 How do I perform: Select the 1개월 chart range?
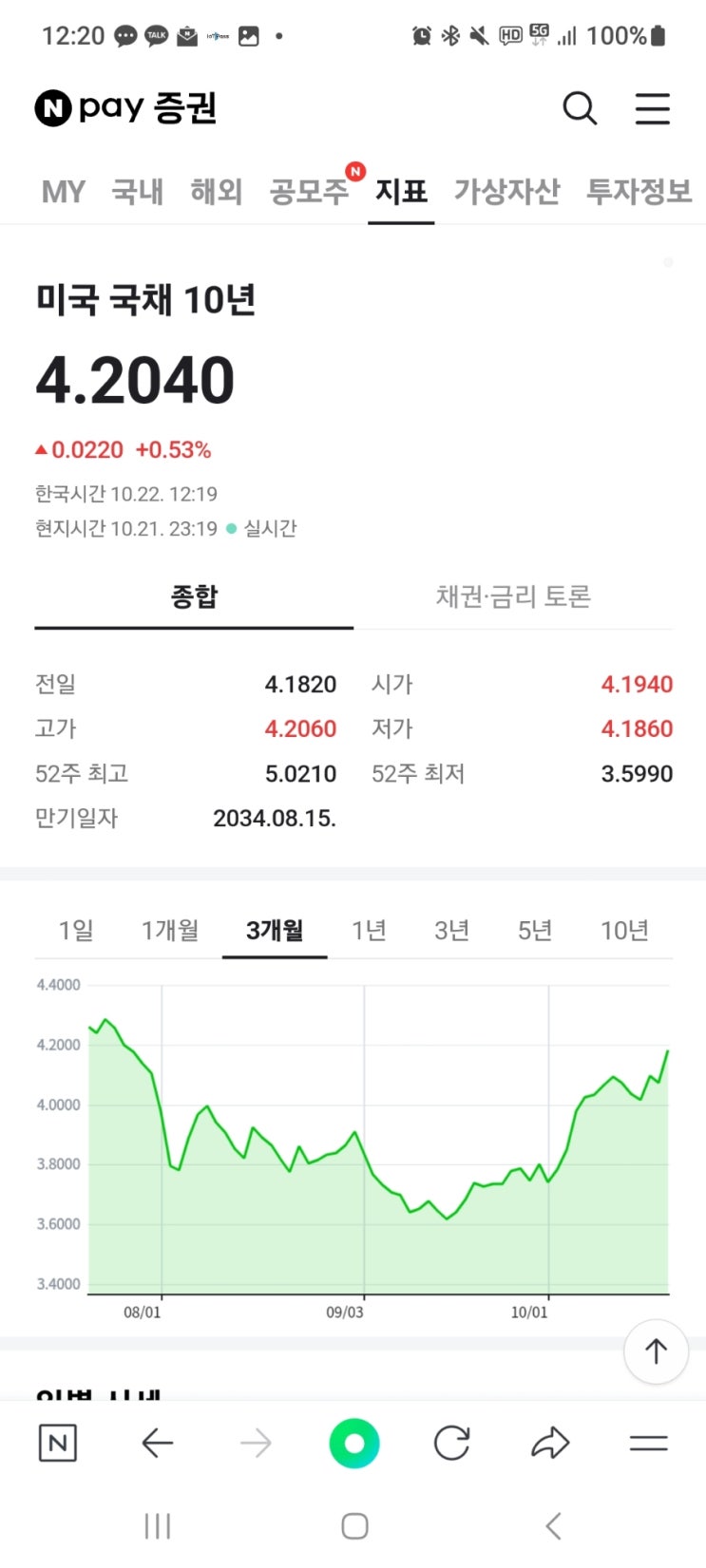click(170, 930)
